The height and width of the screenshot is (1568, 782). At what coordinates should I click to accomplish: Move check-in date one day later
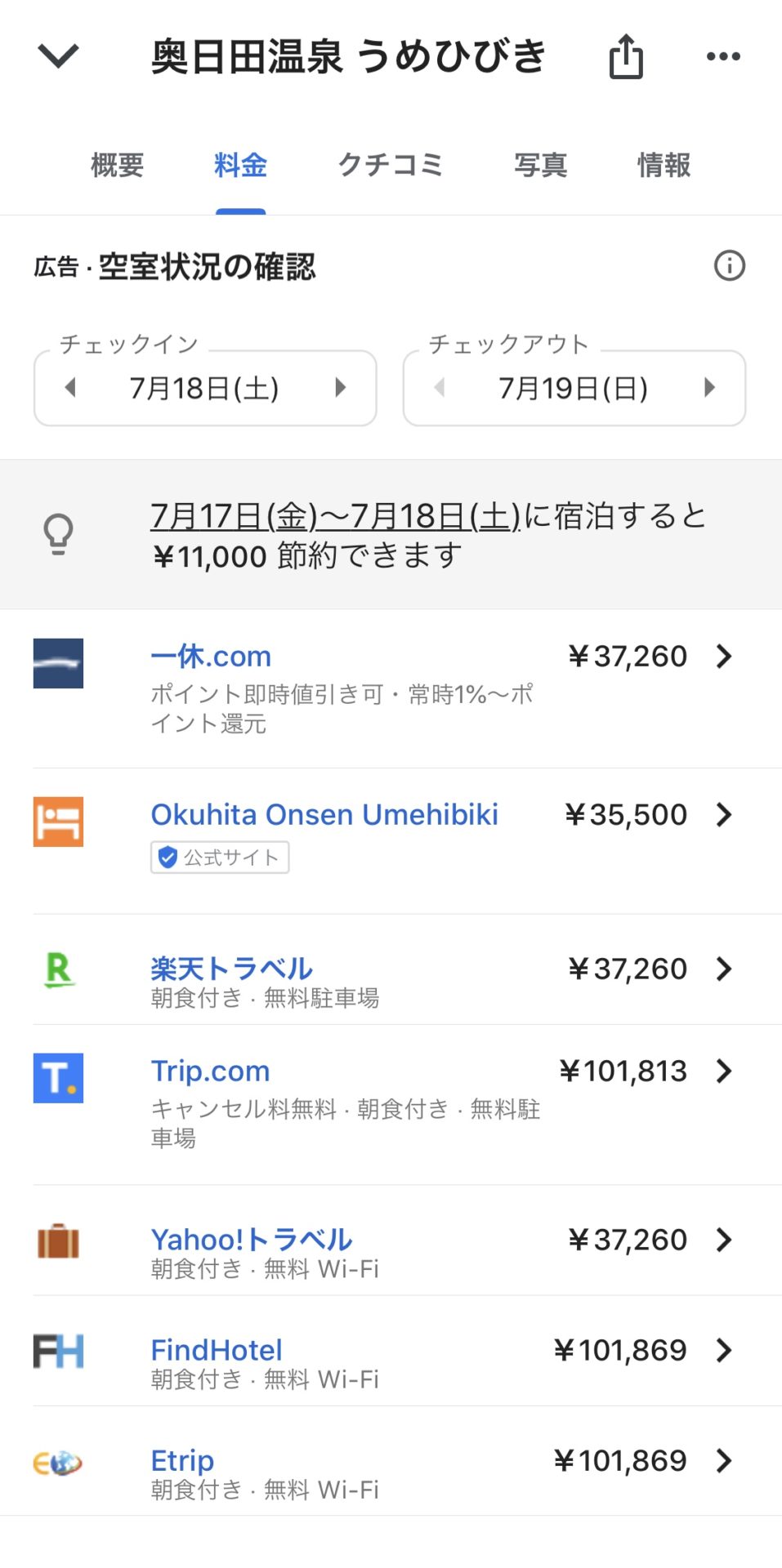341,387
